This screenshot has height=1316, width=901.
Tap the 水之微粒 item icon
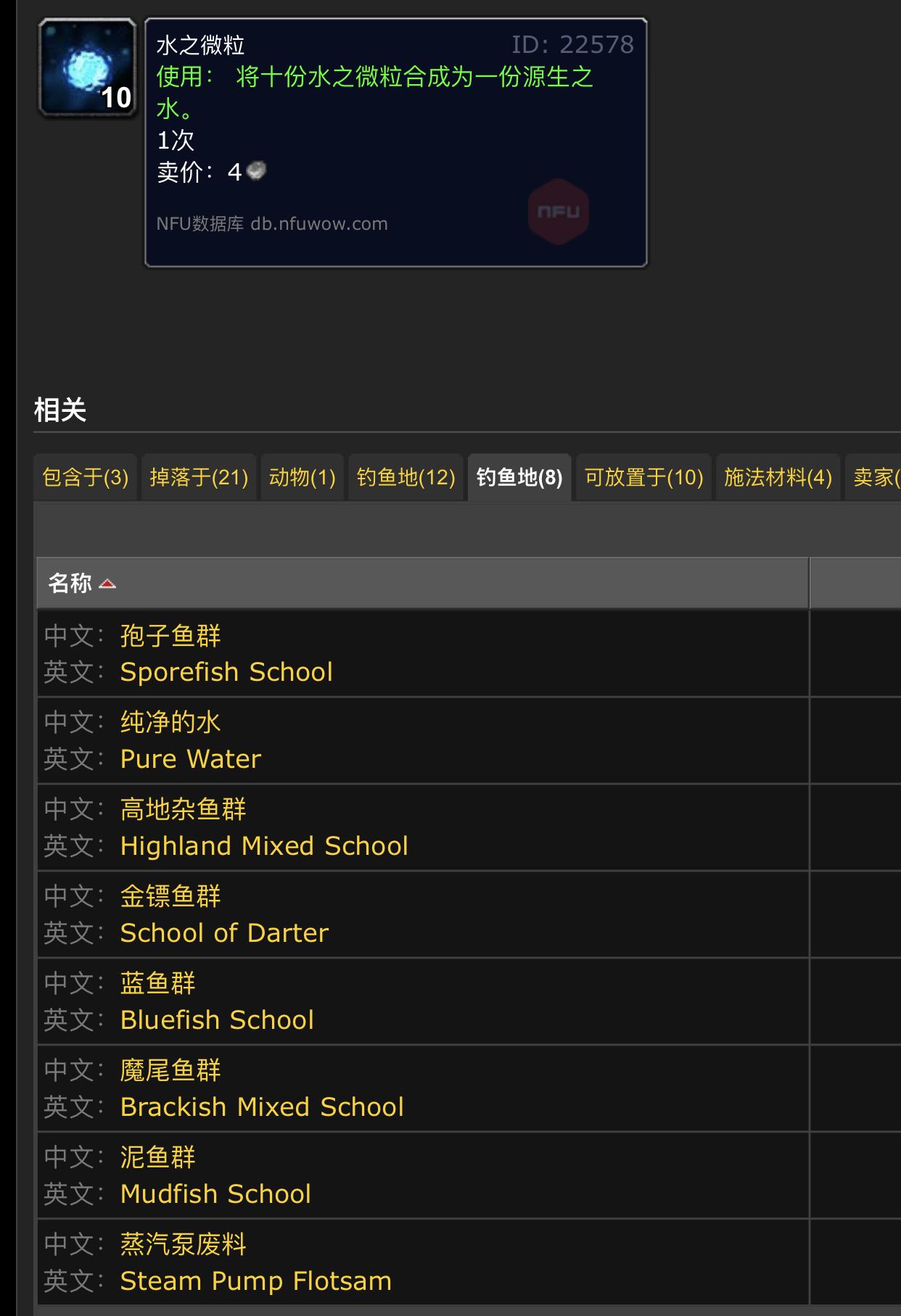pyautogui.click(x=88, y=67)
